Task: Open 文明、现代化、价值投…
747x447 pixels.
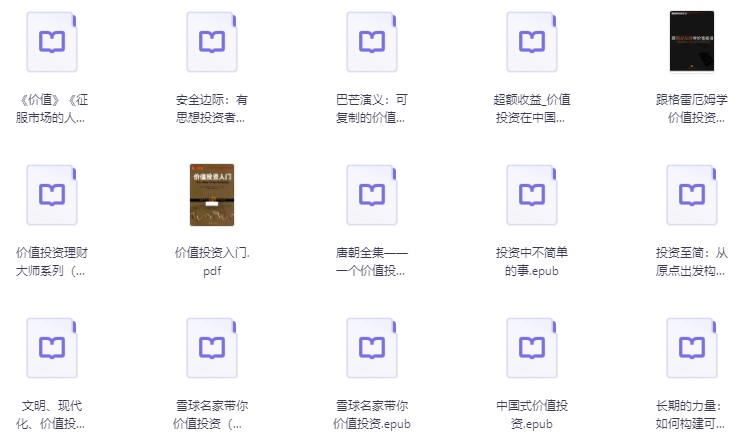Action: [x=52, y=348]
